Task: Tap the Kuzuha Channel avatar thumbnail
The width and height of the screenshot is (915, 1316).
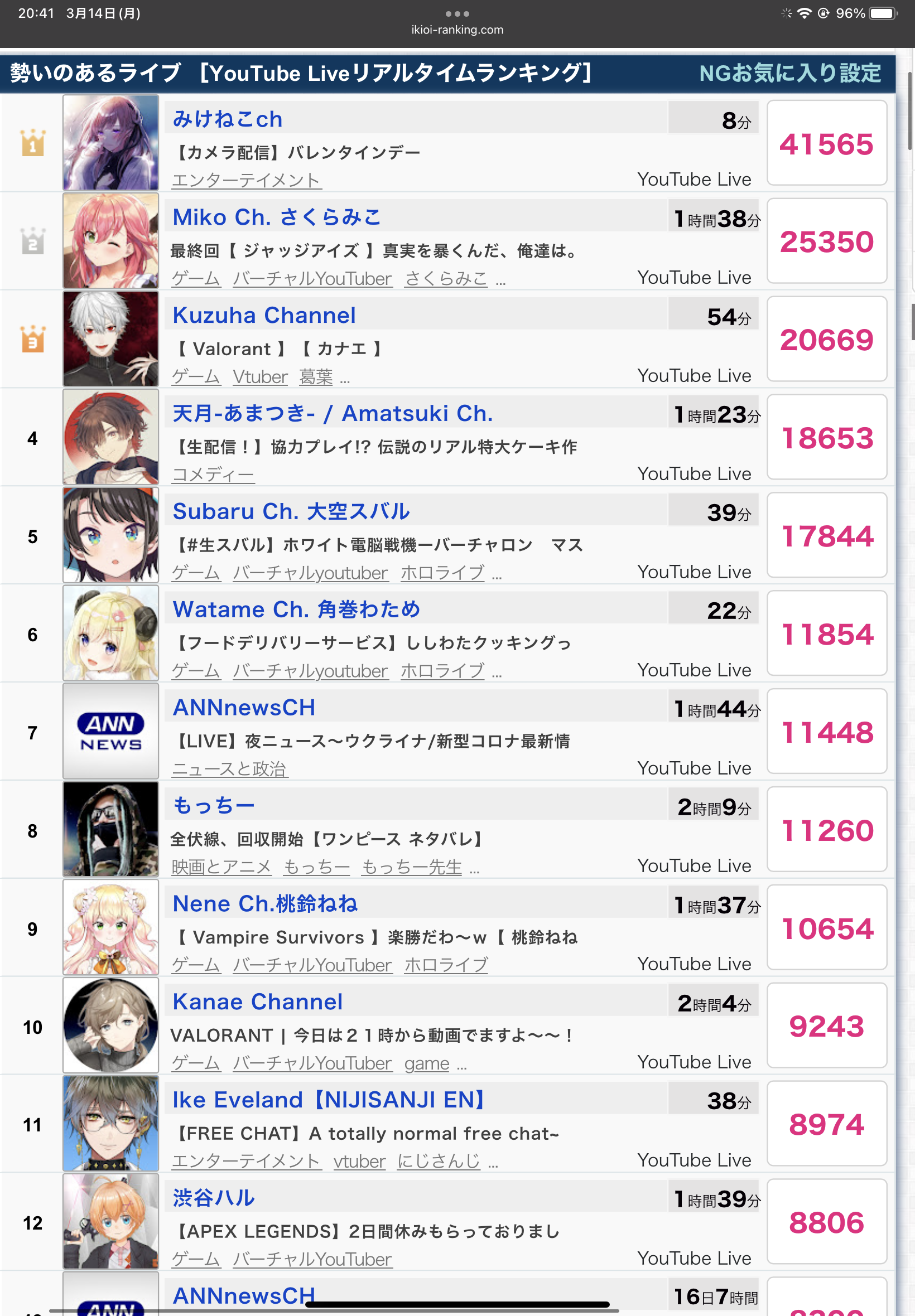Action: tap(110, 339)
